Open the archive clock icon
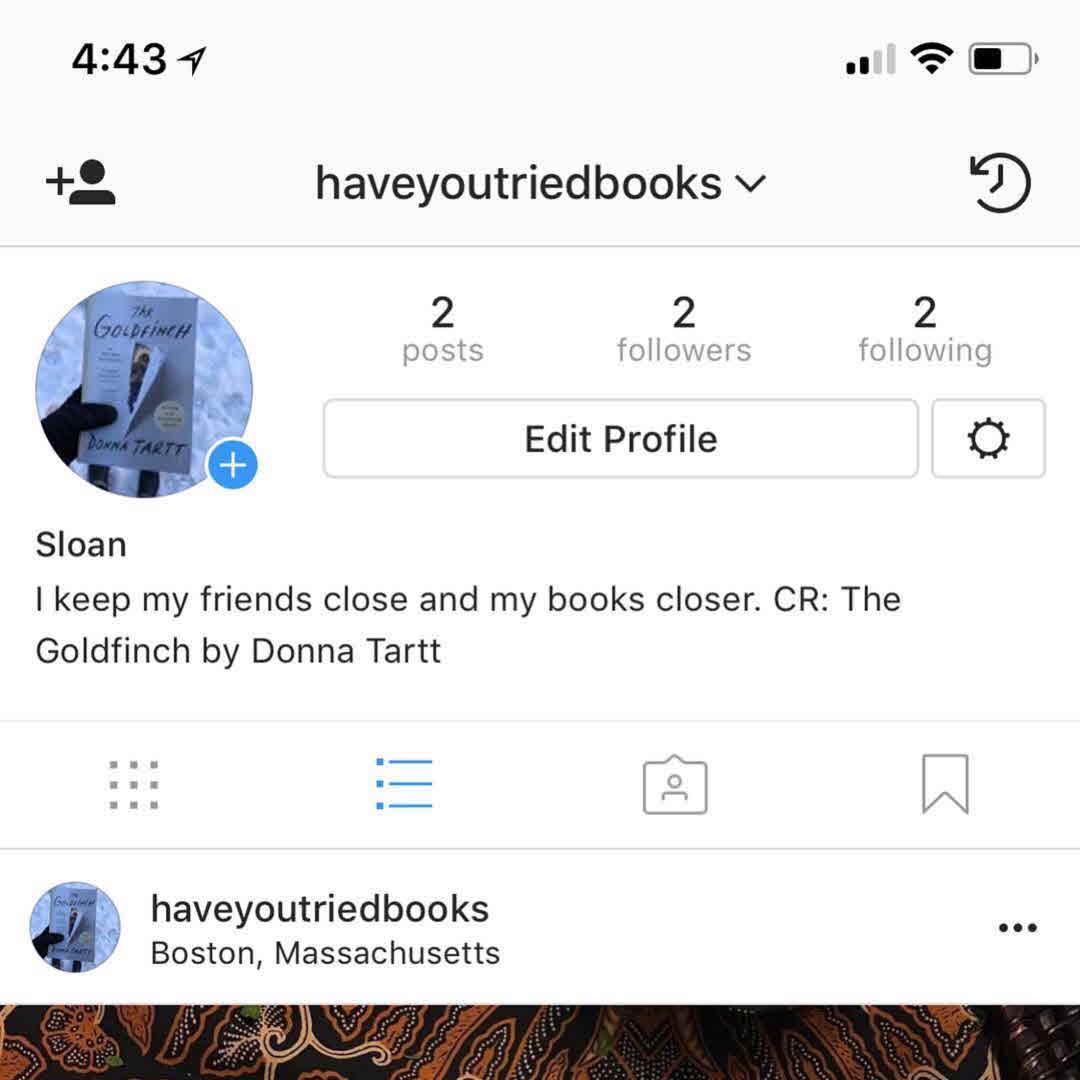 coord(1000,183)
